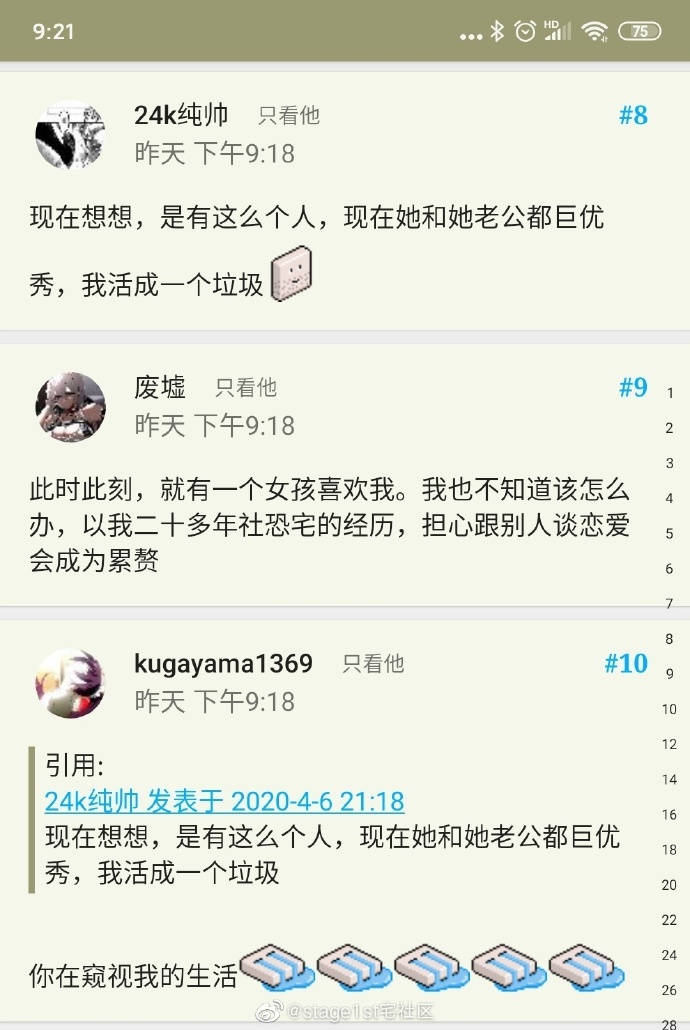Open floor number #10
The width and height of the screenshot is (690, 1030).
pyautogui.click(x=626, y=663)
